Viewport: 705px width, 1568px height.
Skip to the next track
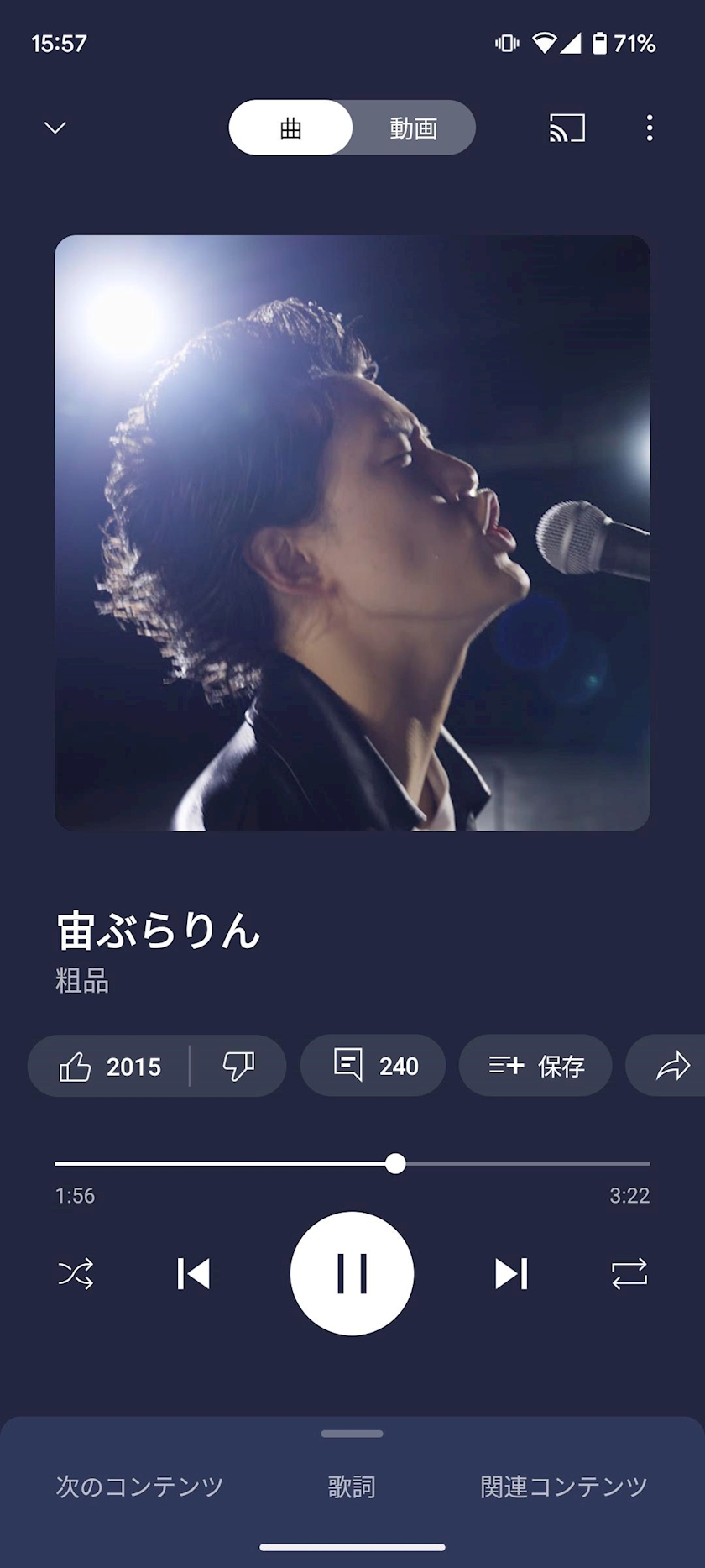[510, 1273]
